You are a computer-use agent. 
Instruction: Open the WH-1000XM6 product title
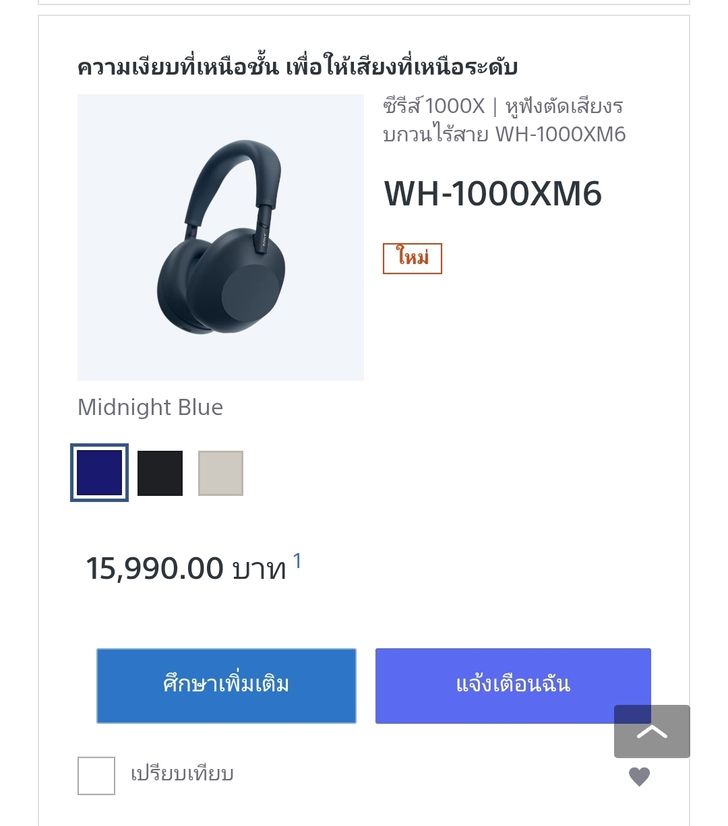point(493,193)
